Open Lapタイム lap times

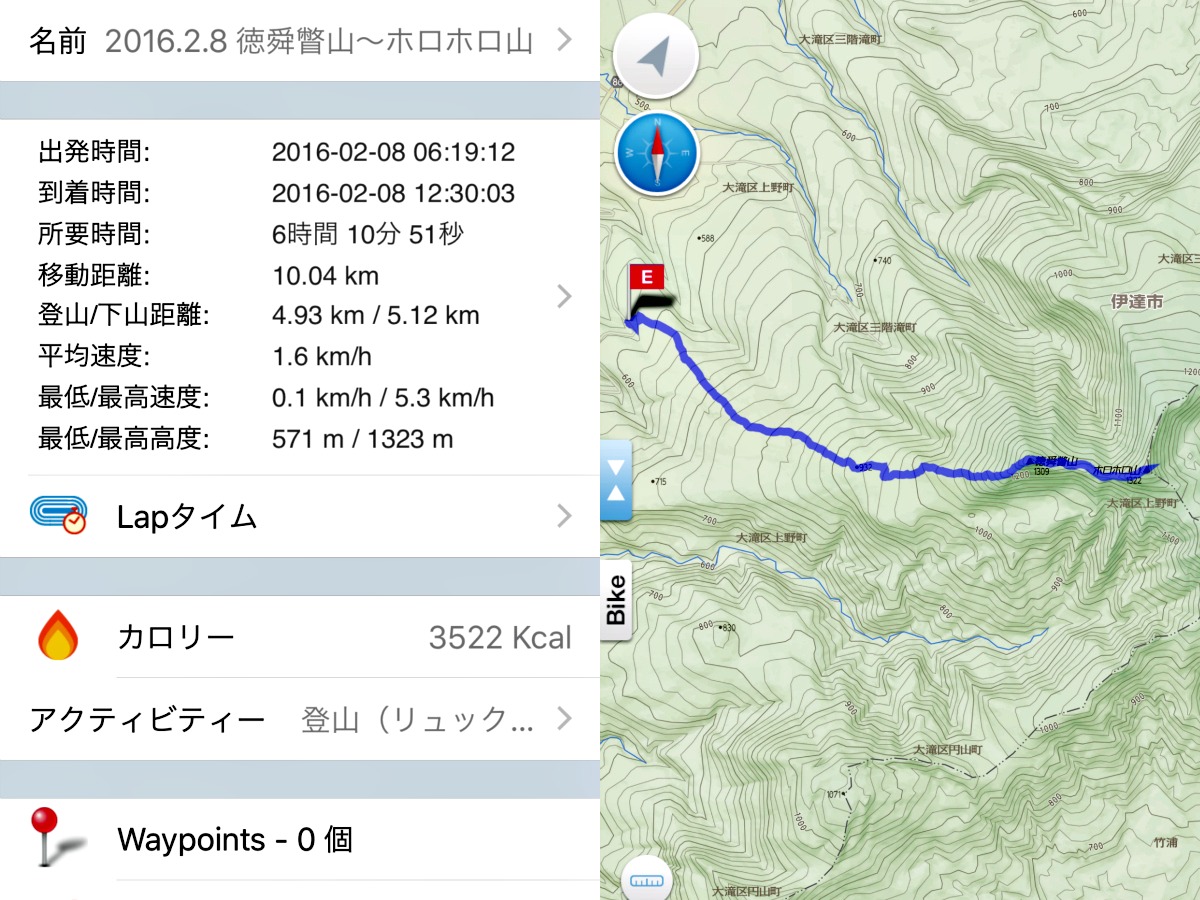300,516
